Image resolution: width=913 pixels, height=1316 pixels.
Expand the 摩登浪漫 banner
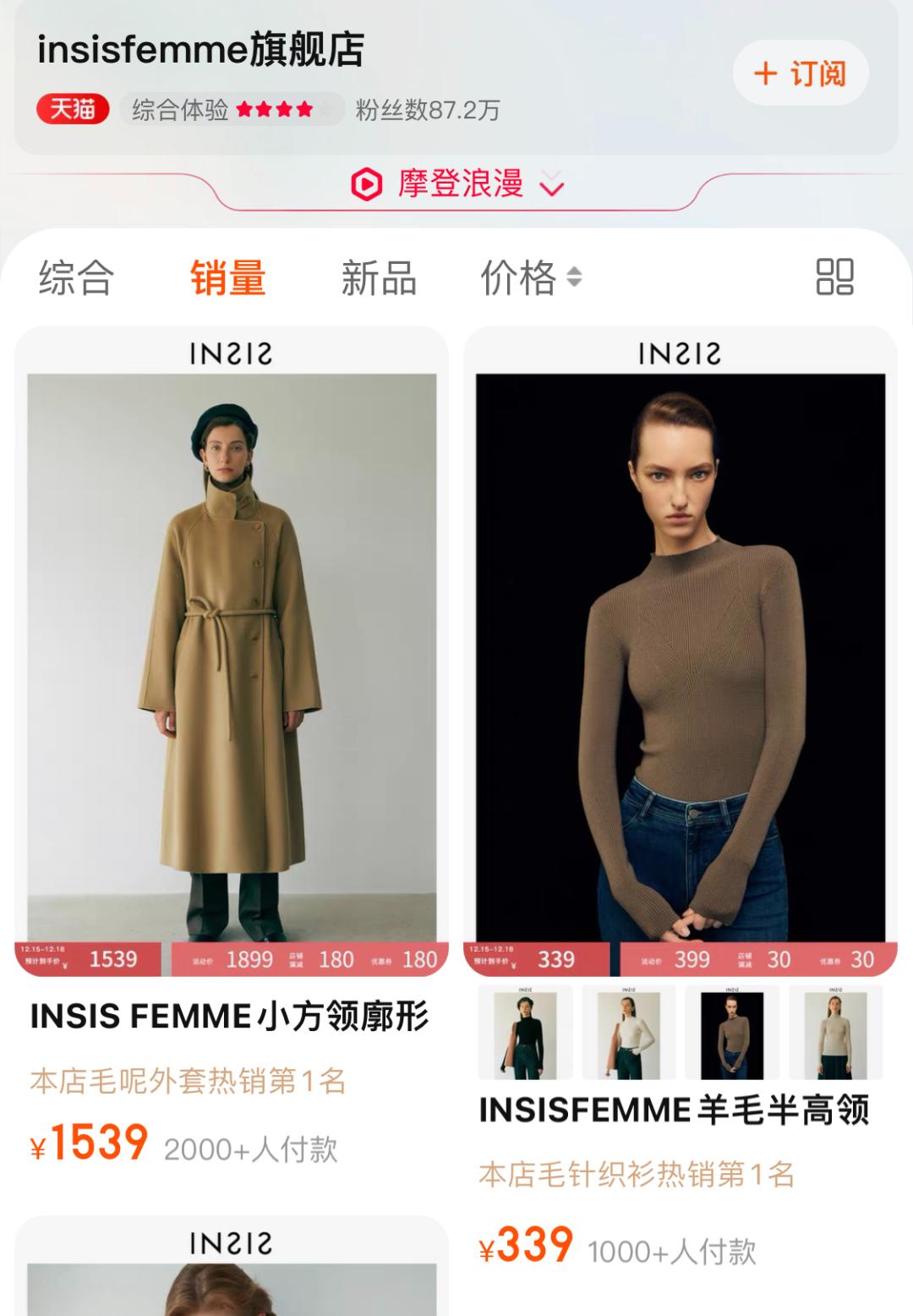(x=458, y=184)
